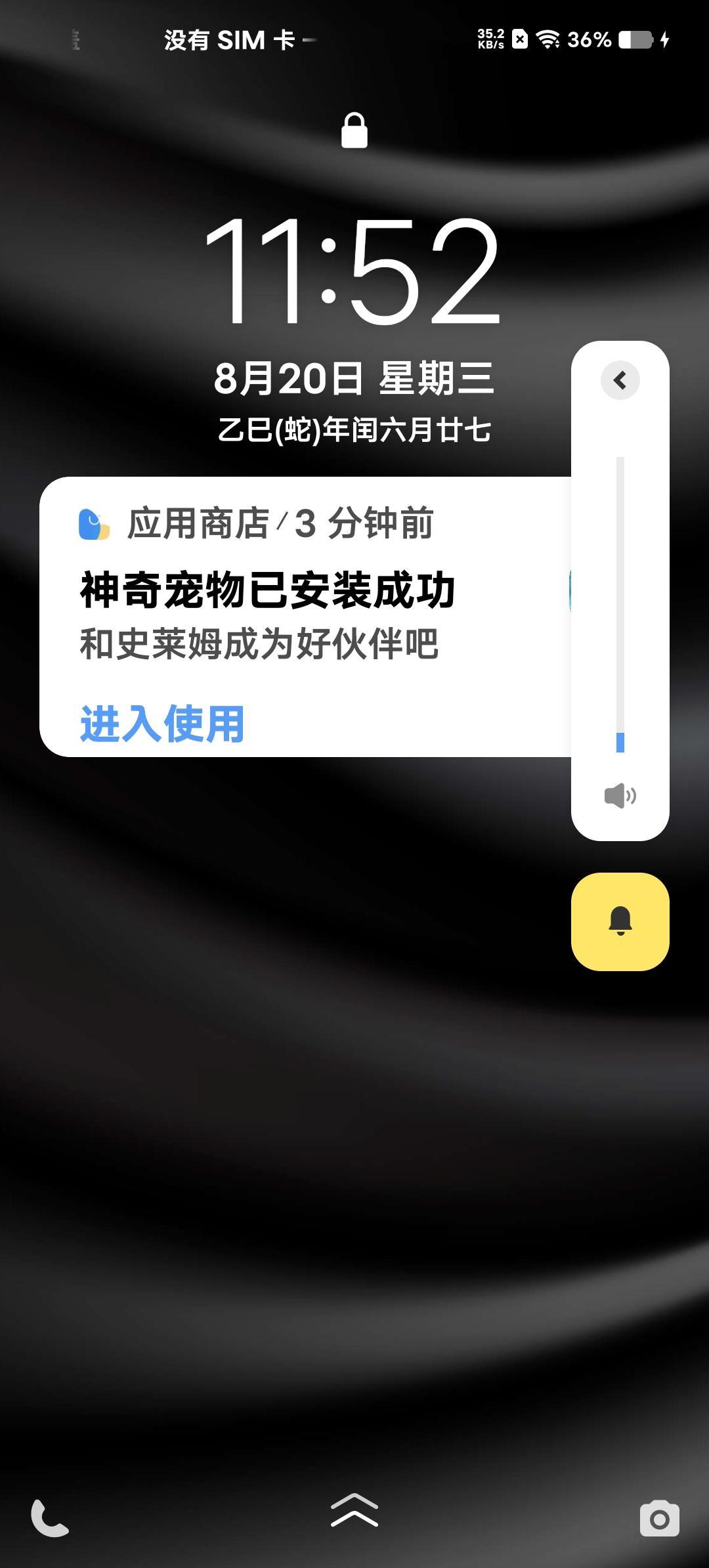Tap the lock icon at the top

point(354,129)
